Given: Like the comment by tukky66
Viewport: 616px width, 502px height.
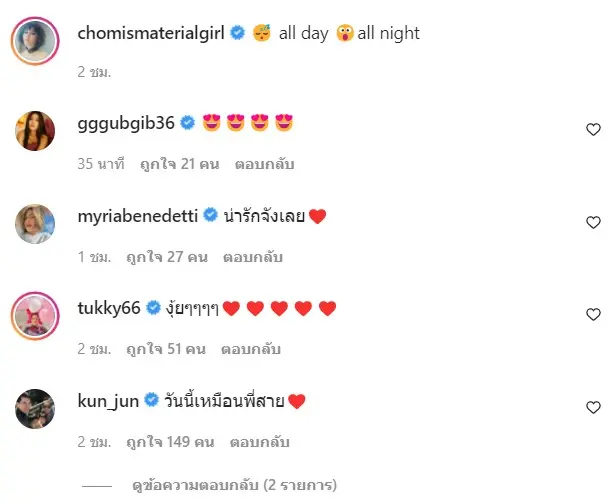Looking at the screenshot, I should coord(593,314).
